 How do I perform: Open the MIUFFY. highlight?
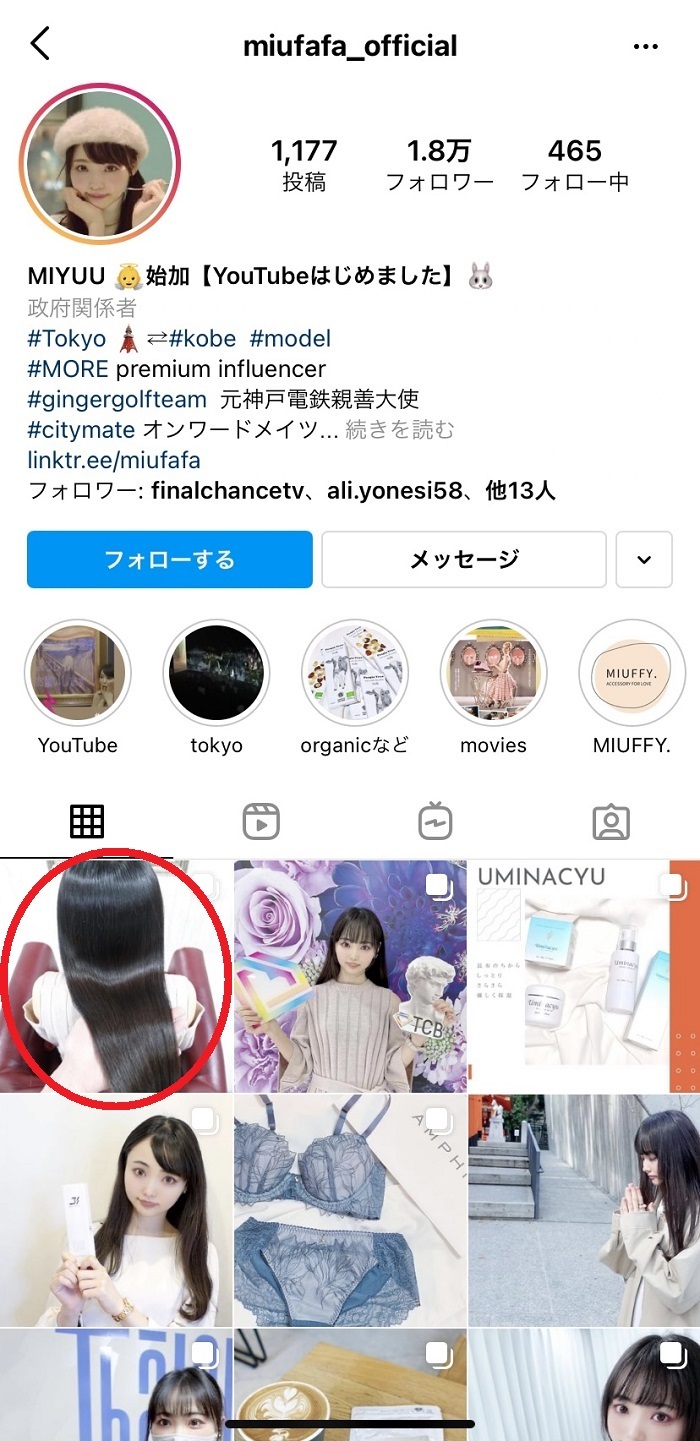(x=631, y=672)
